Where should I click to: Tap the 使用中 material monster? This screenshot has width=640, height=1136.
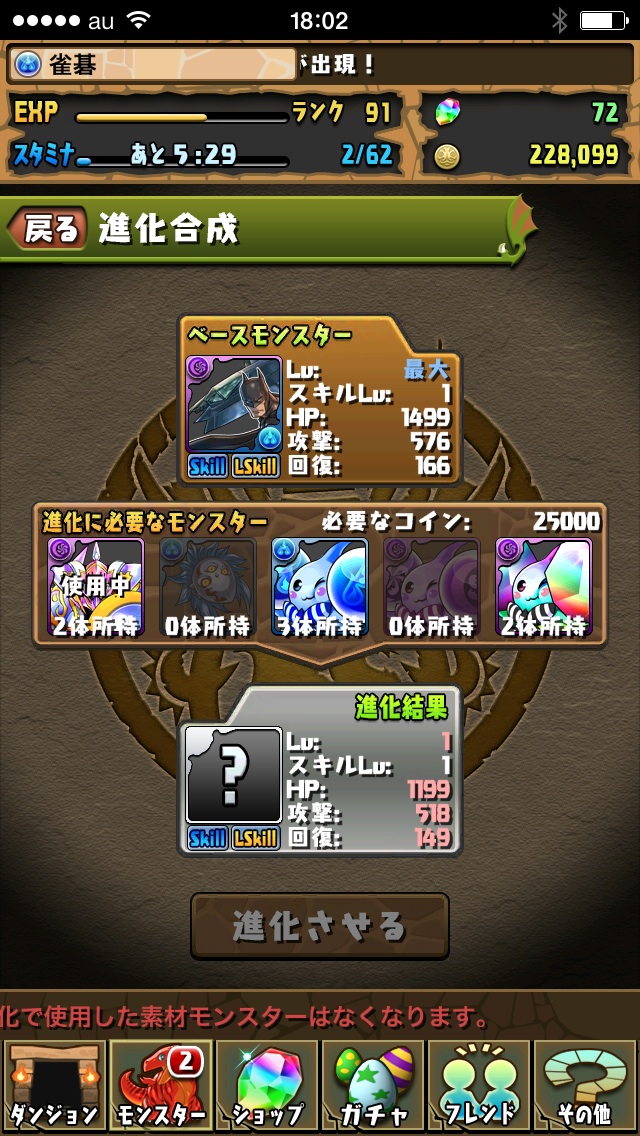point(96,587)
